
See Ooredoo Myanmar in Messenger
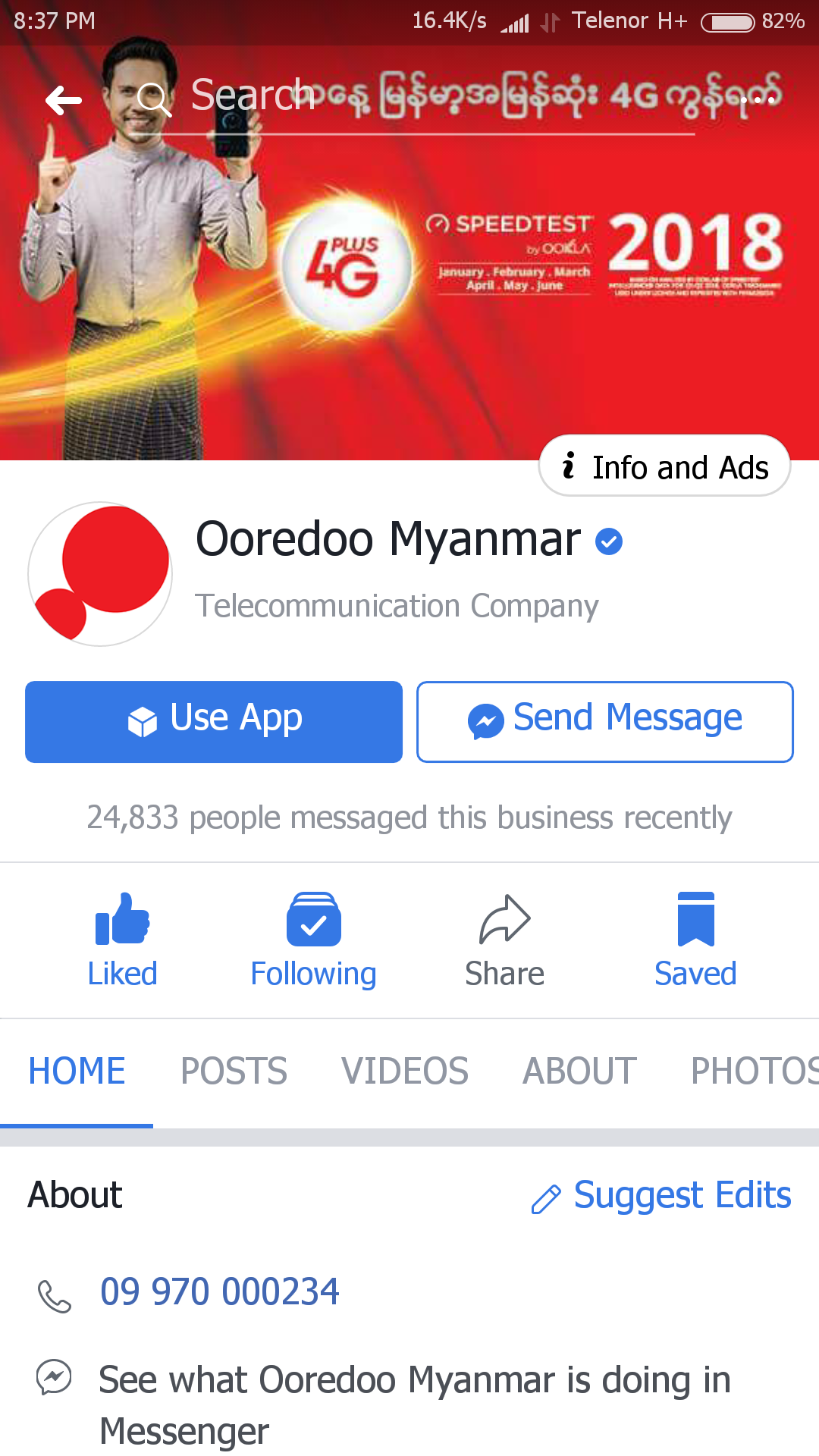coord(415,1405)
